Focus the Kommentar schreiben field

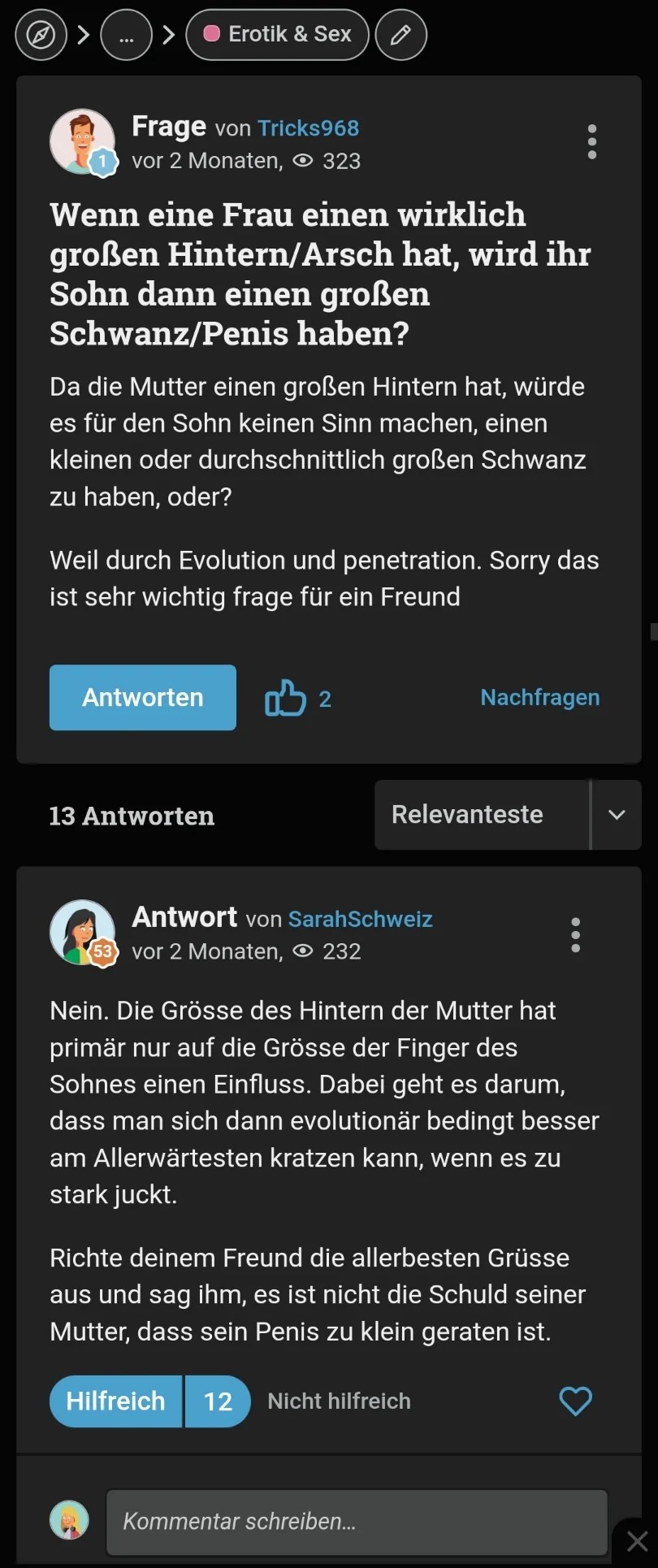pyautogui.click(x=357, y=1522)
